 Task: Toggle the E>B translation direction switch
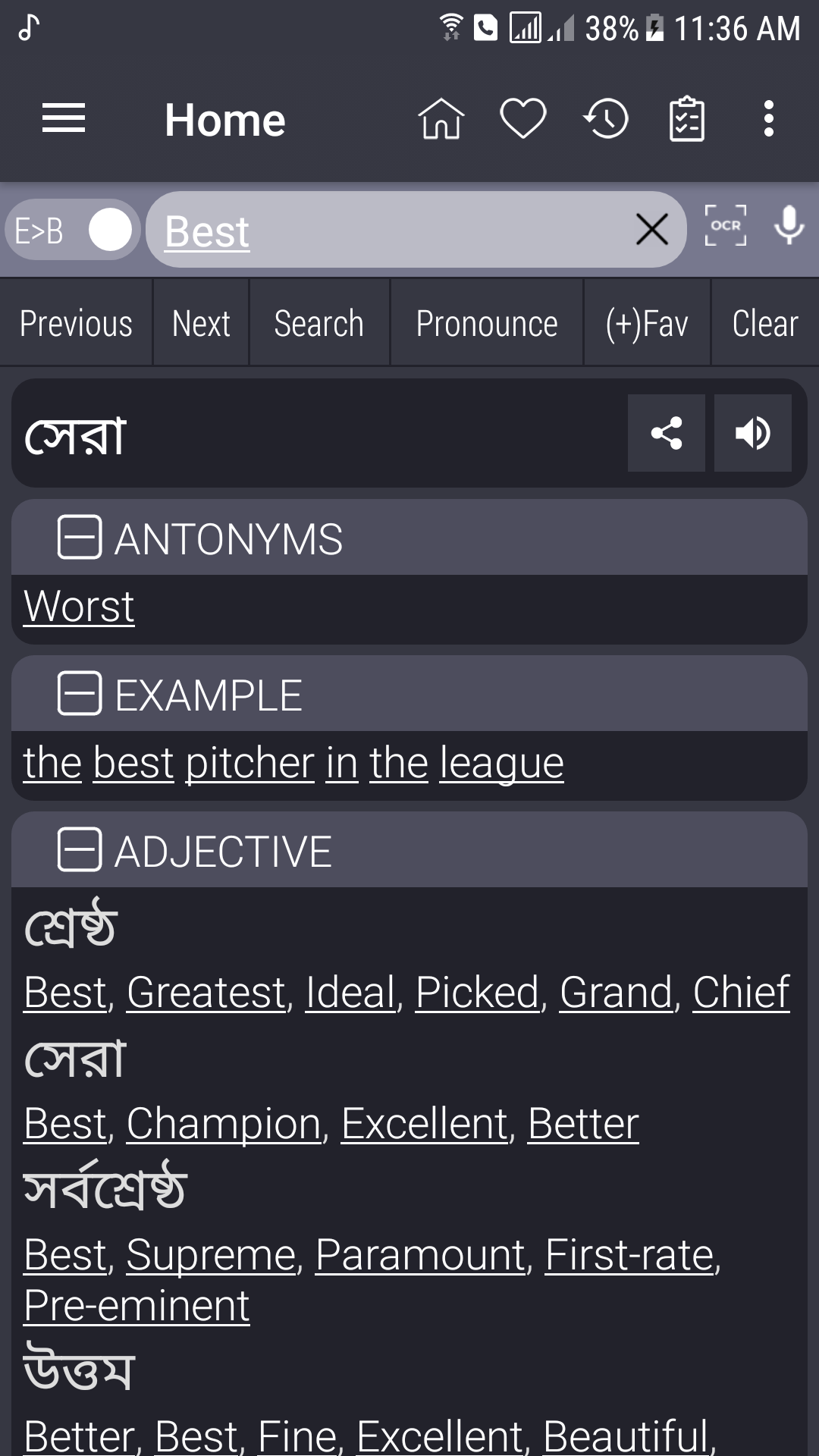tap(73, 230)
